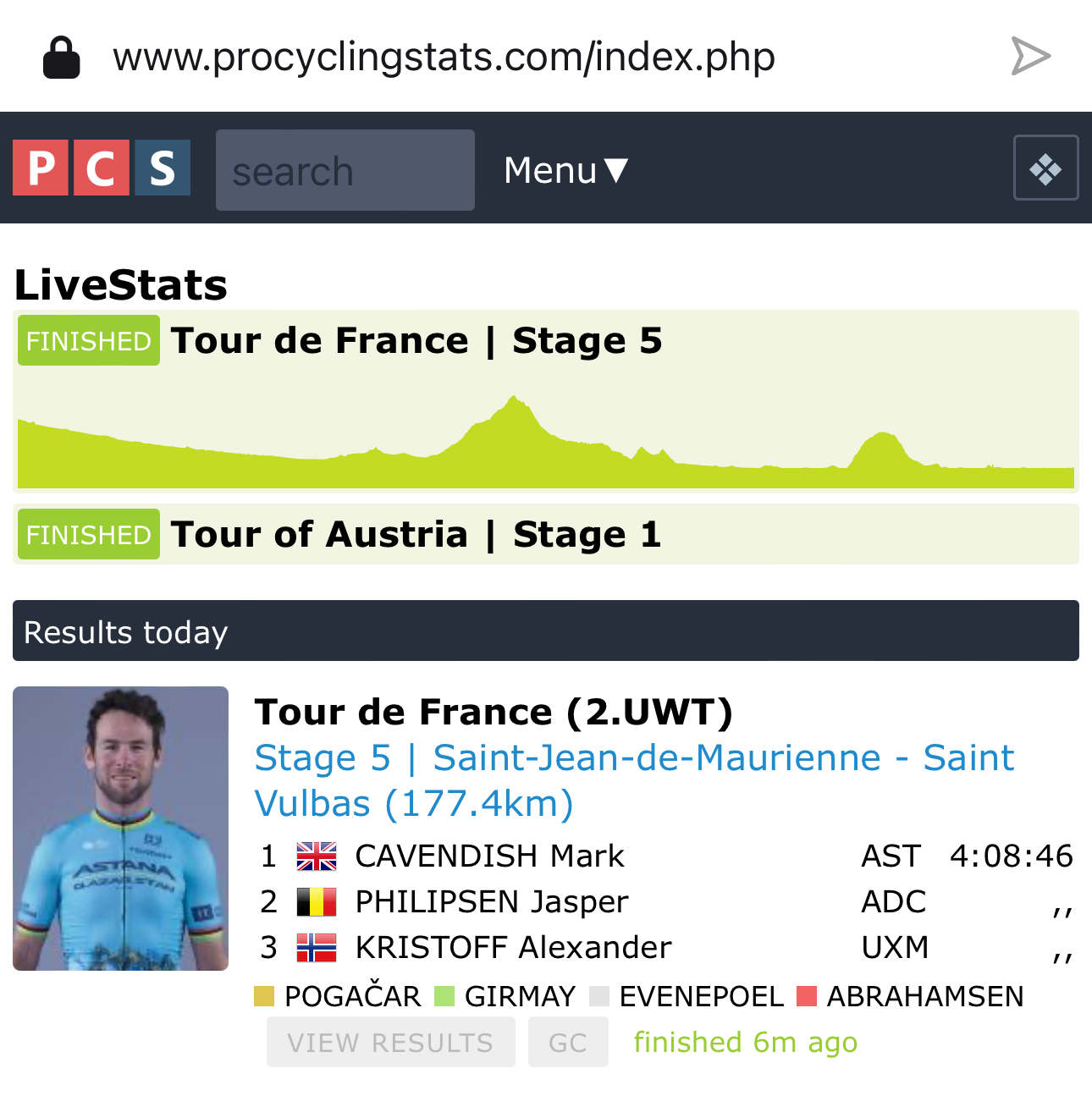
Task: Tap the GC button
Action: click(x=567, y=1042)
